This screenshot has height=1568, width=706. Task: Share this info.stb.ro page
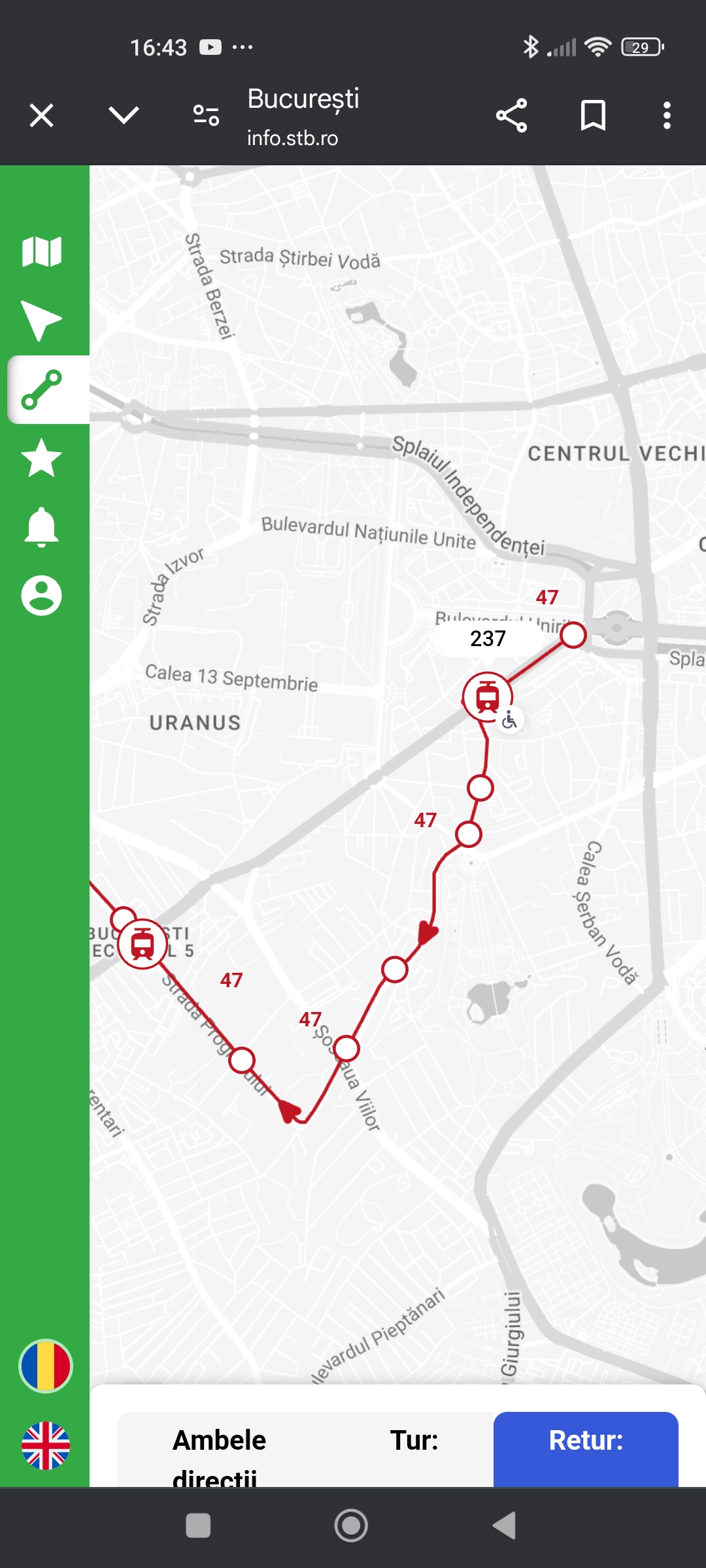[511, 116]
